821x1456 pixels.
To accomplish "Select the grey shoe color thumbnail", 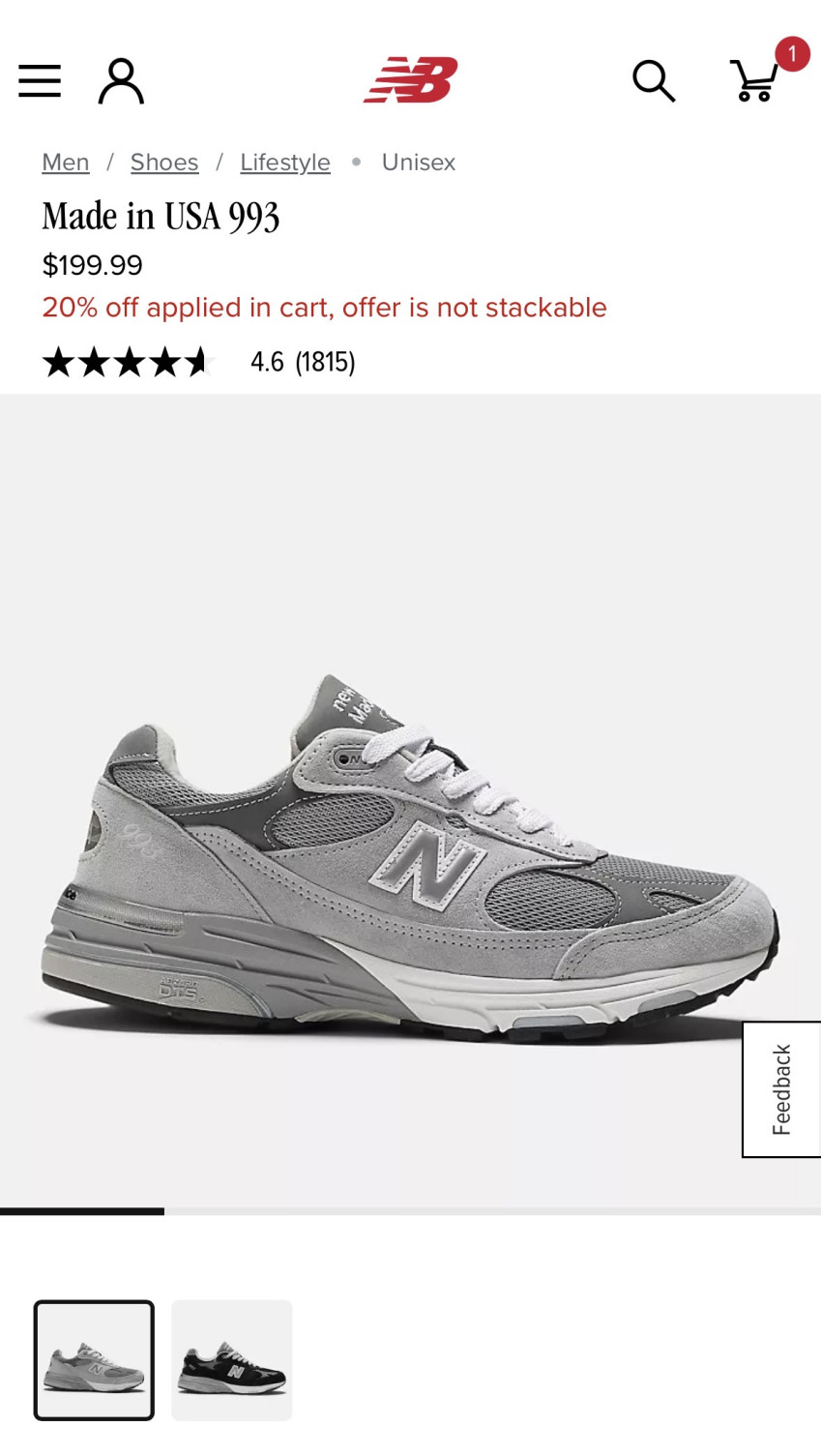I will click(94, 1360).
